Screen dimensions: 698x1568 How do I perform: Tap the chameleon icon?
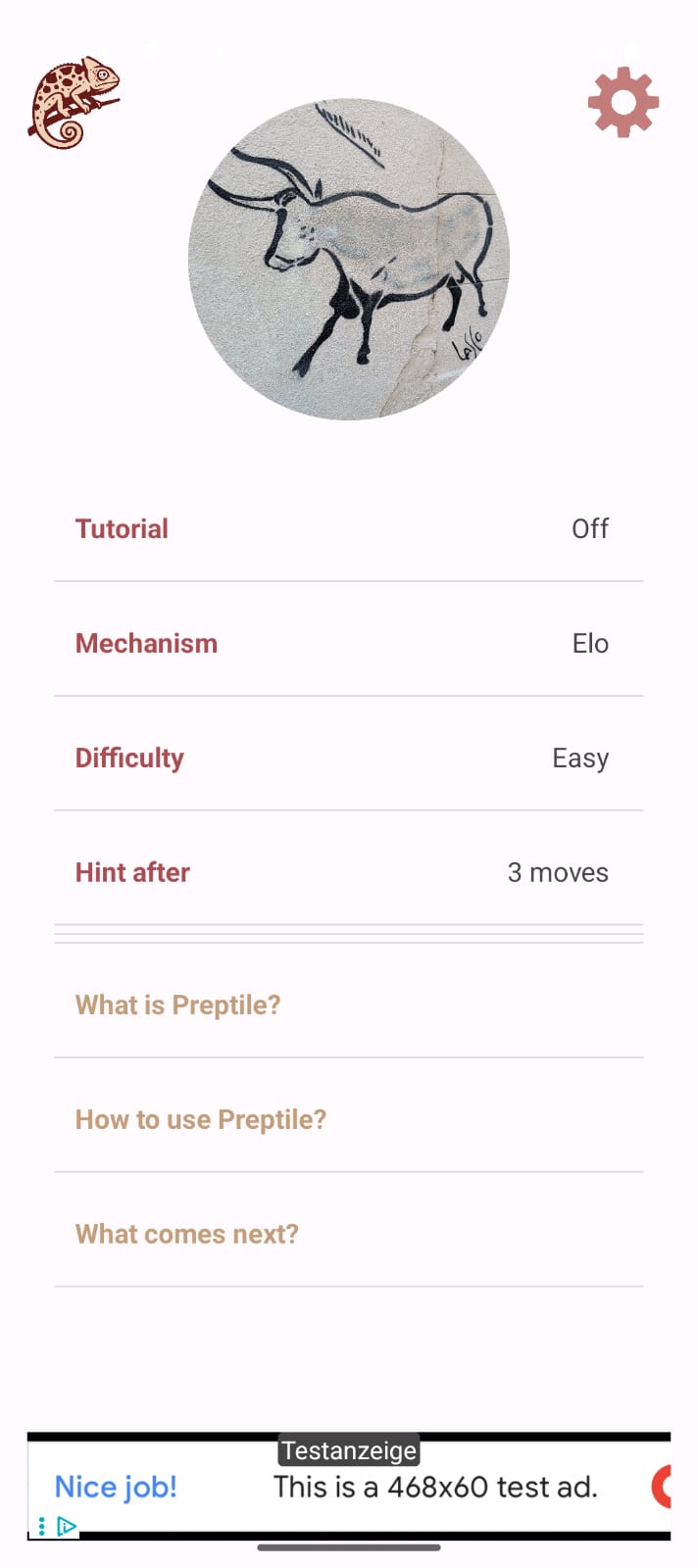point(74,102)
